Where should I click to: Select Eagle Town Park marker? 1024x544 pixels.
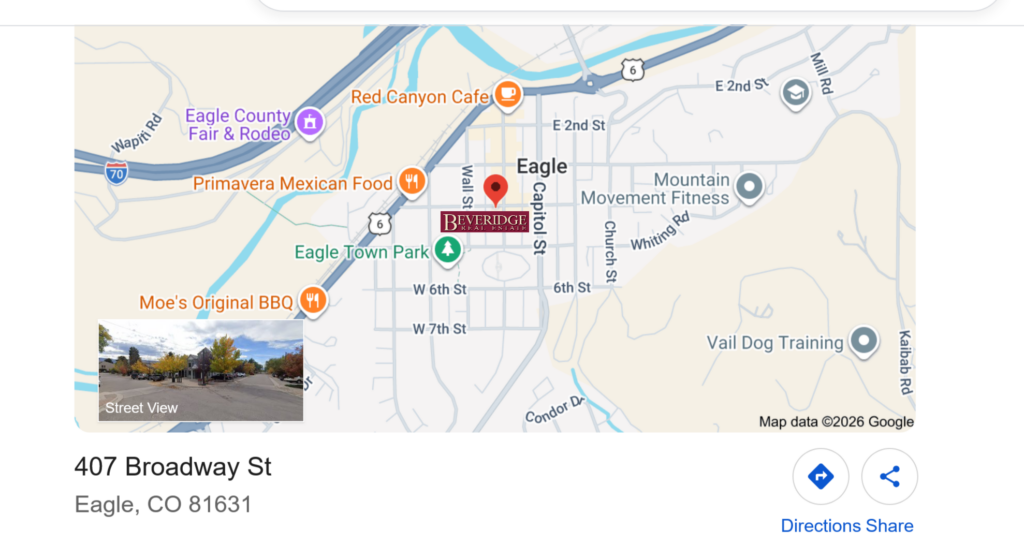pyautogui.click(x=448, y=250)
